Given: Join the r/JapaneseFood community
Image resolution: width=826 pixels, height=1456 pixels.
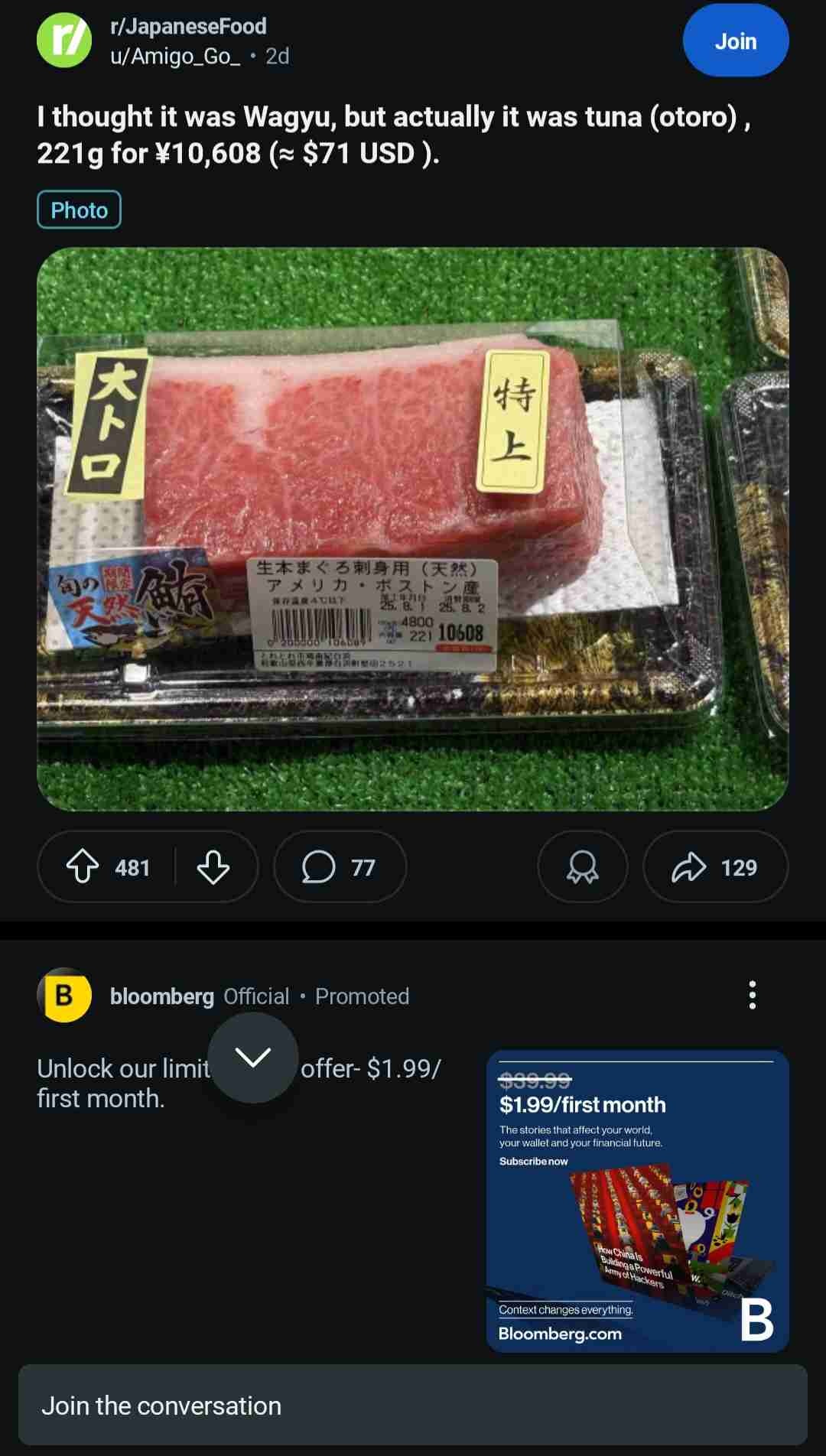Looking at the screenshot, I should pos(735,41).
